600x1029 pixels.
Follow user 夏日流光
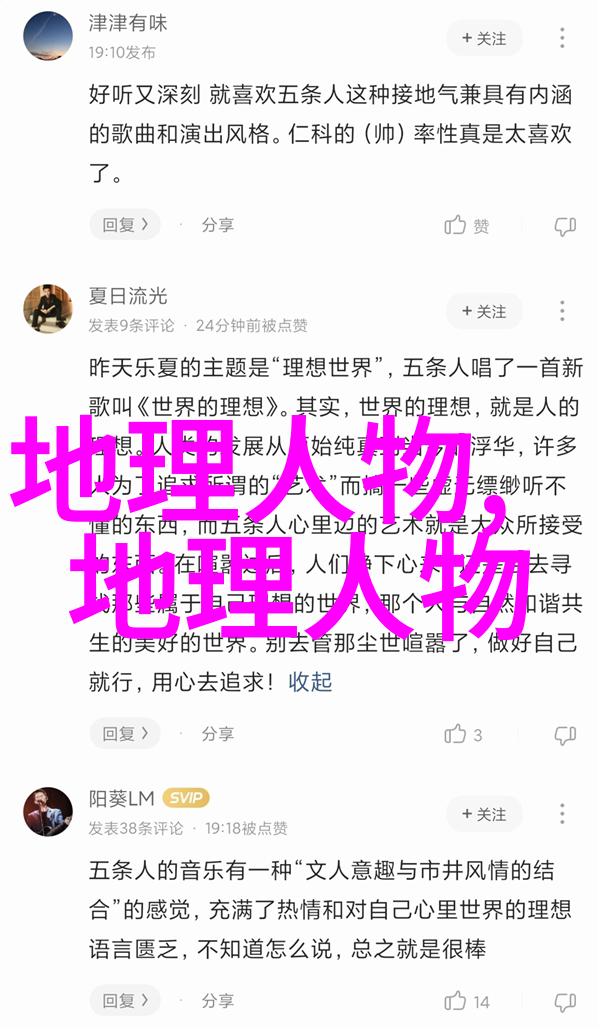click(x=484, y=312)
